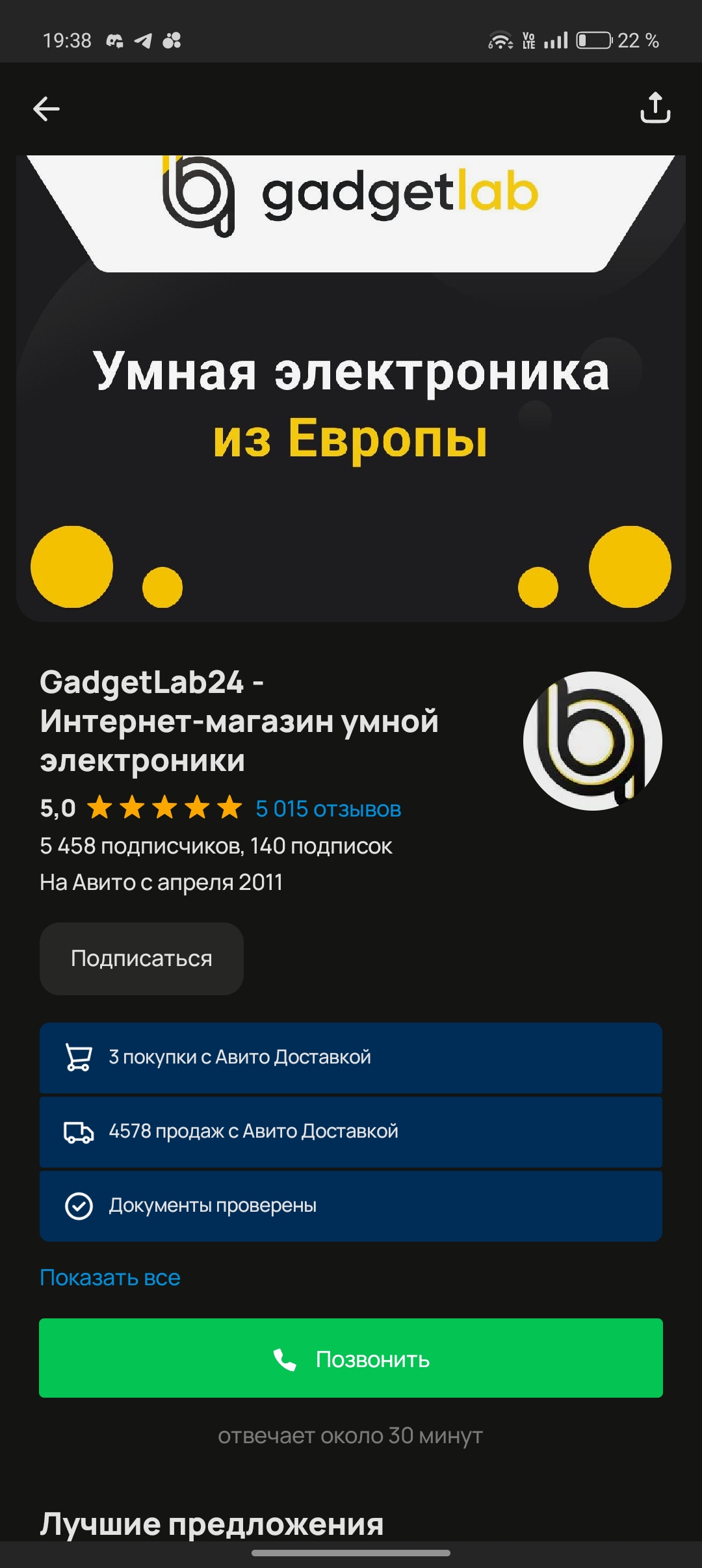Image resolution: width=702 pixels, height=1568 pixels.
Task: Open the 5 015 отзывов reviews link
Action: pyautogui.click(x=328, y=809)
